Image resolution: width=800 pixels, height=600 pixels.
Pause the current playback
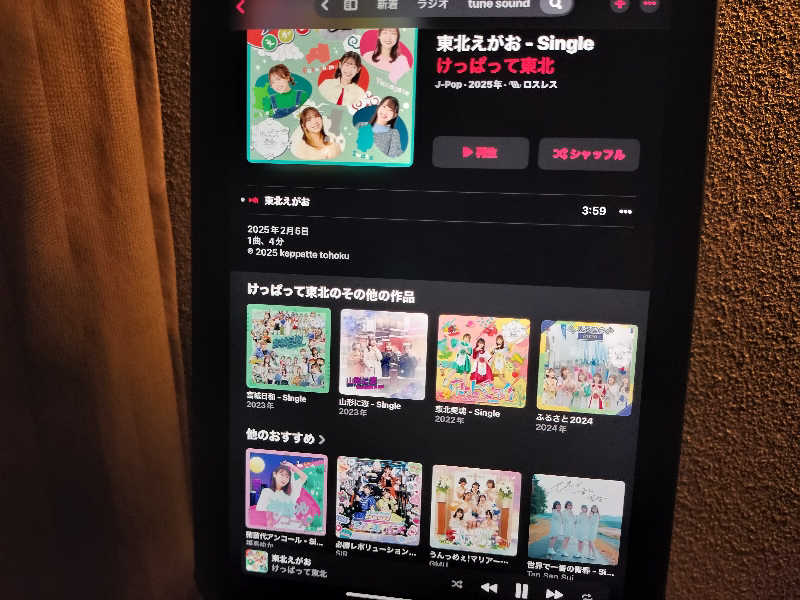pos(521,590)
